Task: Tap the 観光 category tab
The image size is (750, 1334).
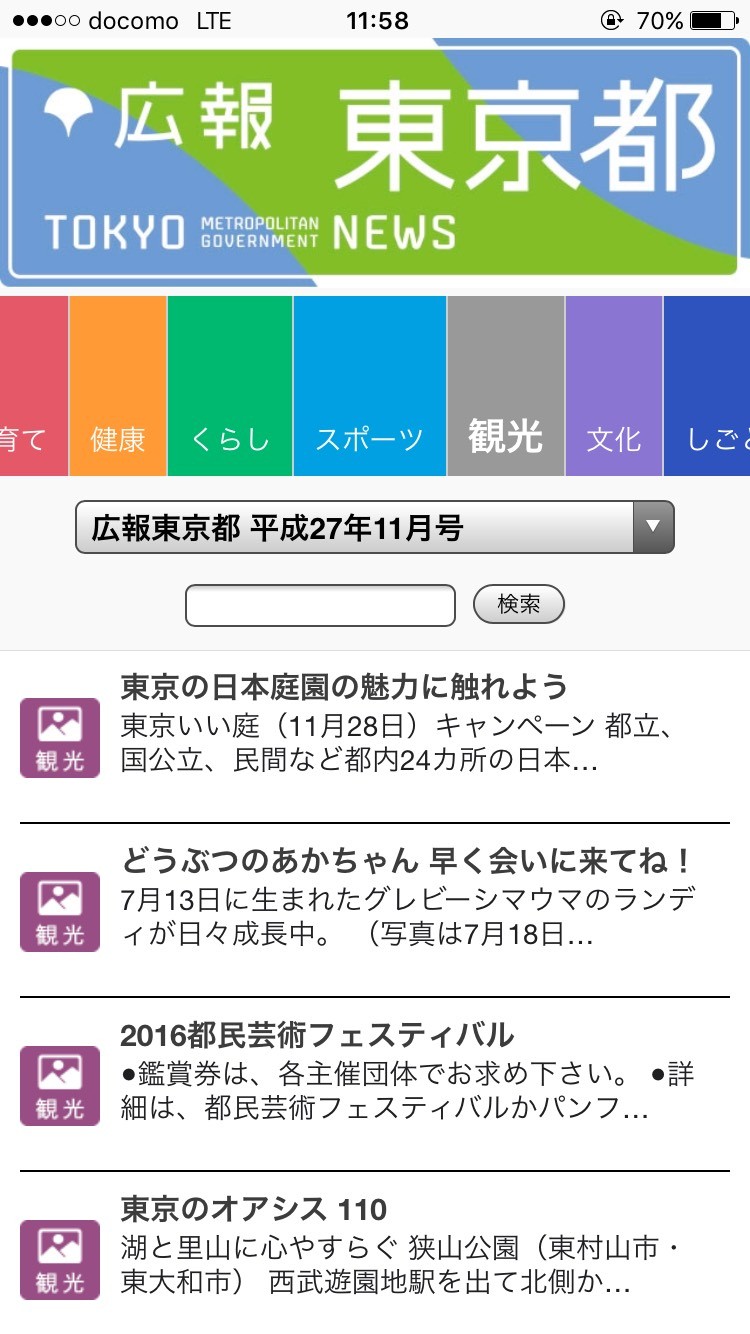Action: coord(506,386)
